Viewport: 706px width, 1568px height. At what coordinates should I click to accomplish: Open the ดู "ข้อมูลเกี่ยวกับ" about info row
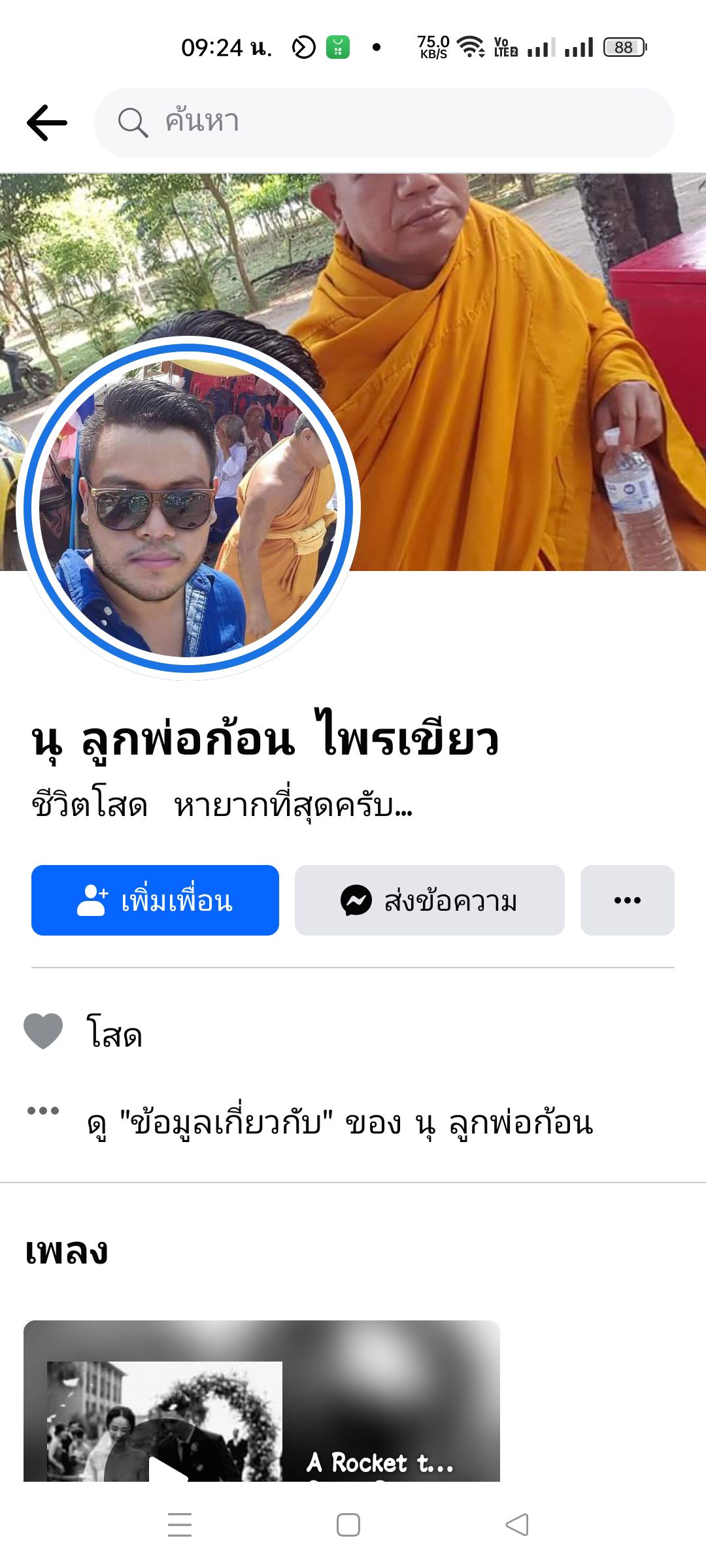click(x=340, y=1122)
